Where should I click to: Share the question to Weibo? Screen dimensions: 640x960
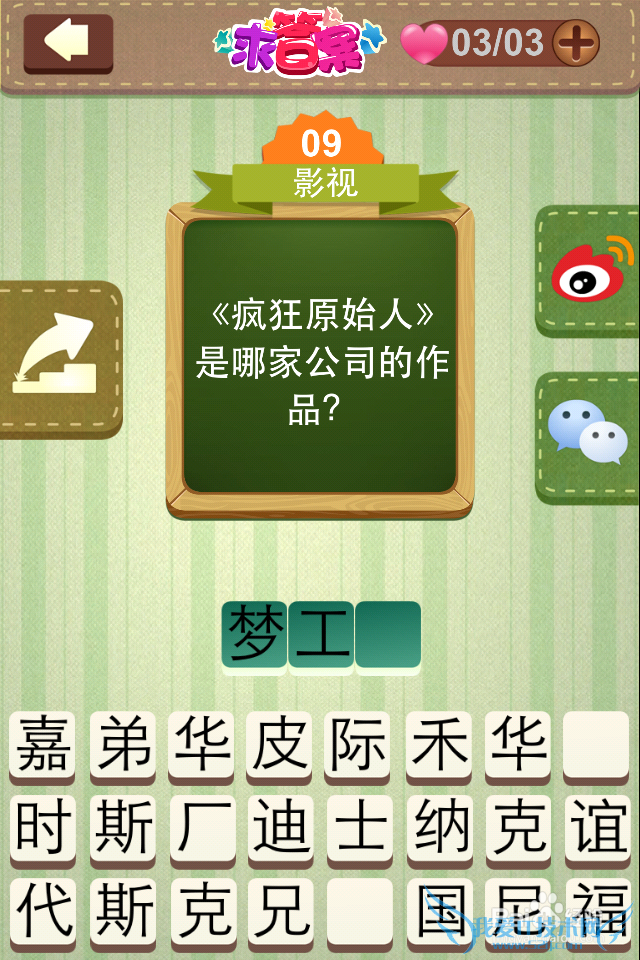click(x=591, y=272)
